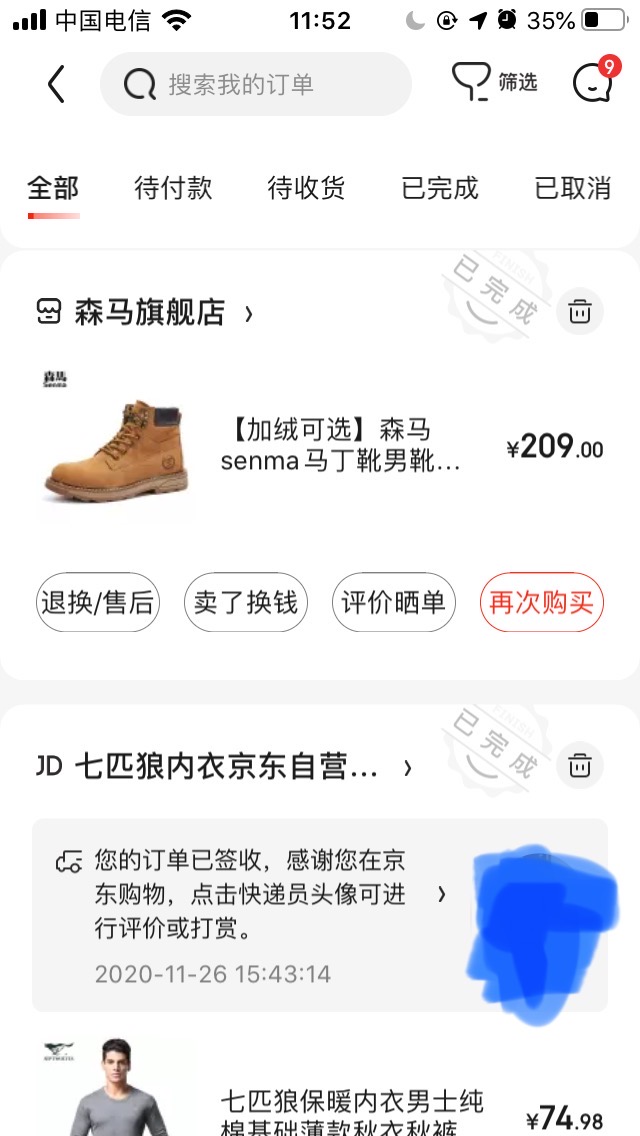
Task: Show the 已完成 orders tab
Action: point(440,188)
